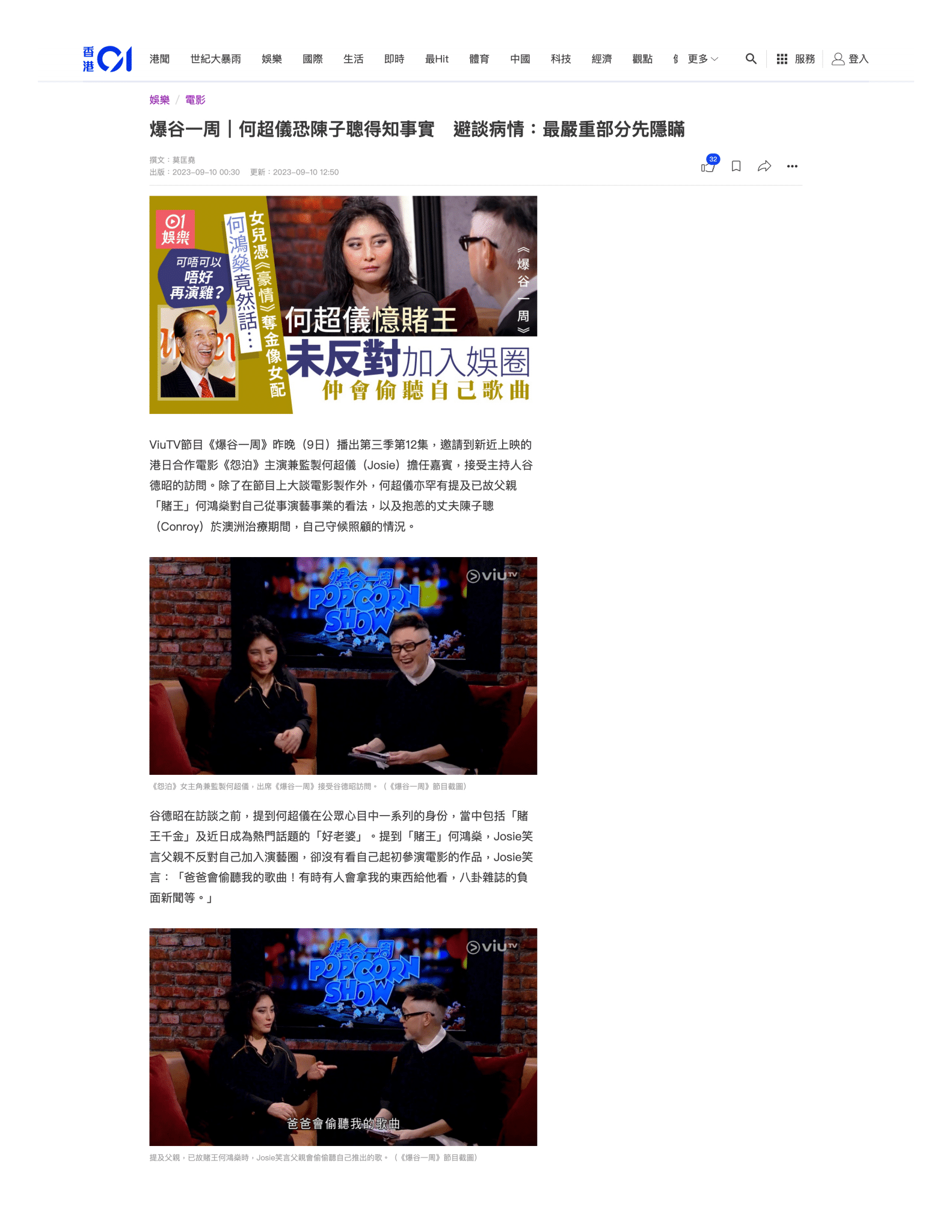Go to HK01 home via logo
952x1232 pixels.
coord(108,59)
